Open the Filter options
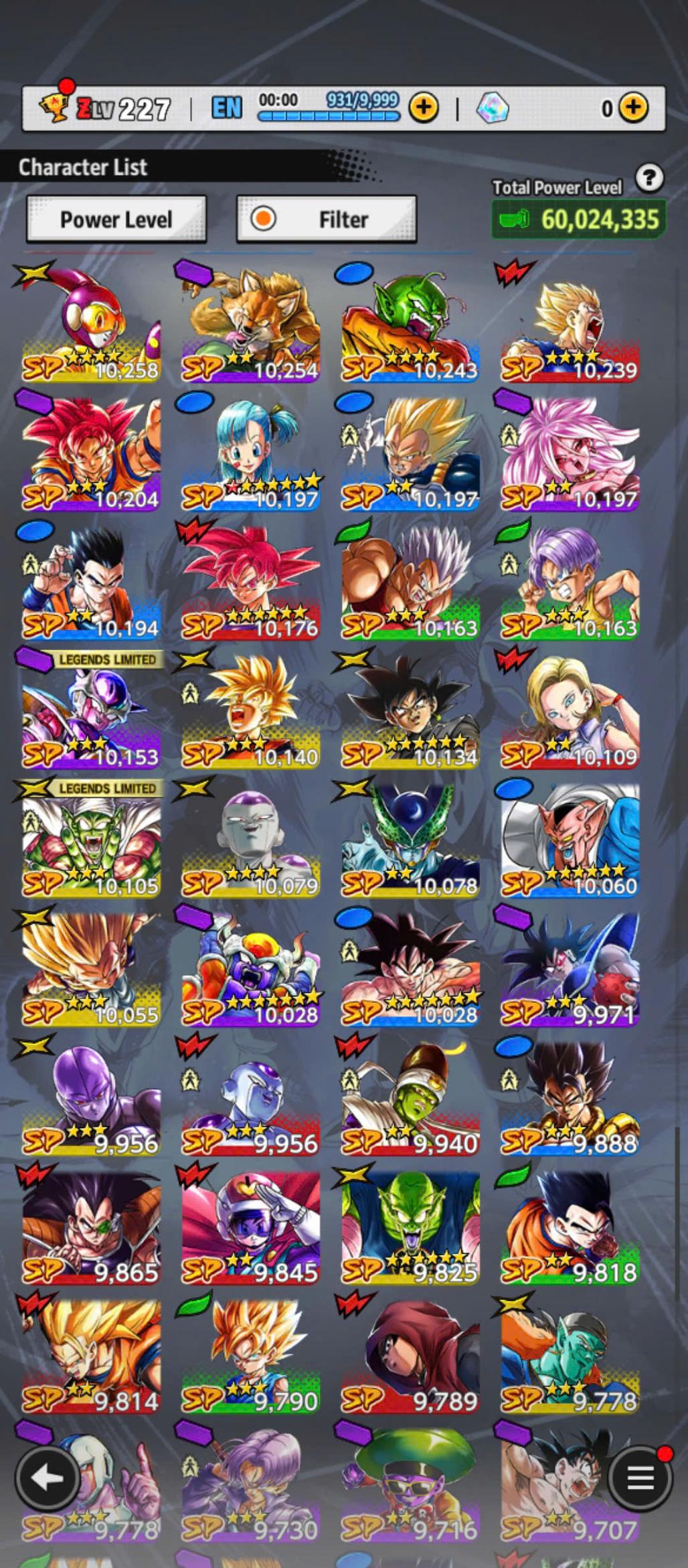The image size is (688, 1568). click(327, 219)
